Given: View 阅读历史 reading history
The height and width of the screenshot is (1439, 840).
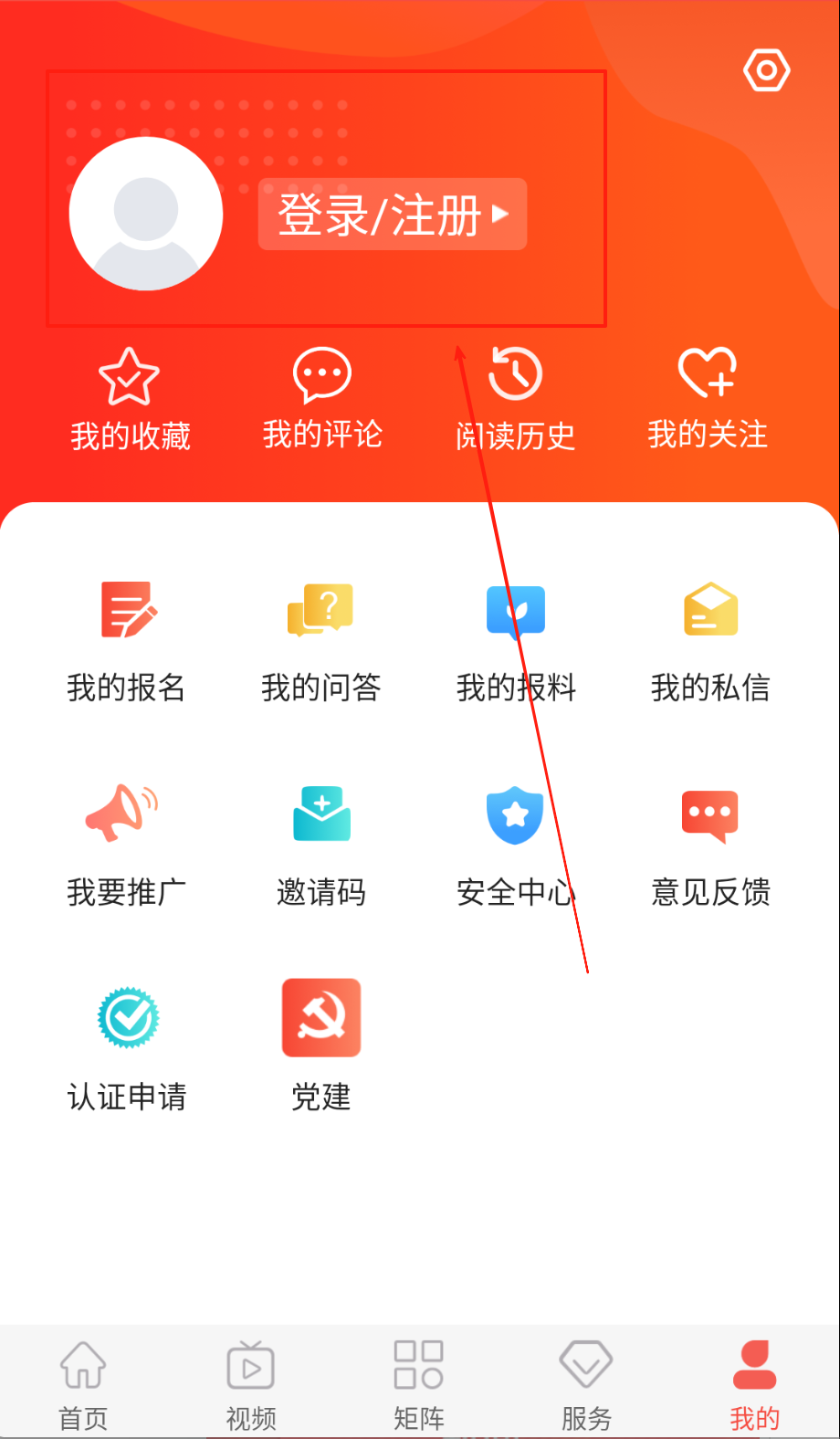Looking at the screenshot, I should (516, 399).
